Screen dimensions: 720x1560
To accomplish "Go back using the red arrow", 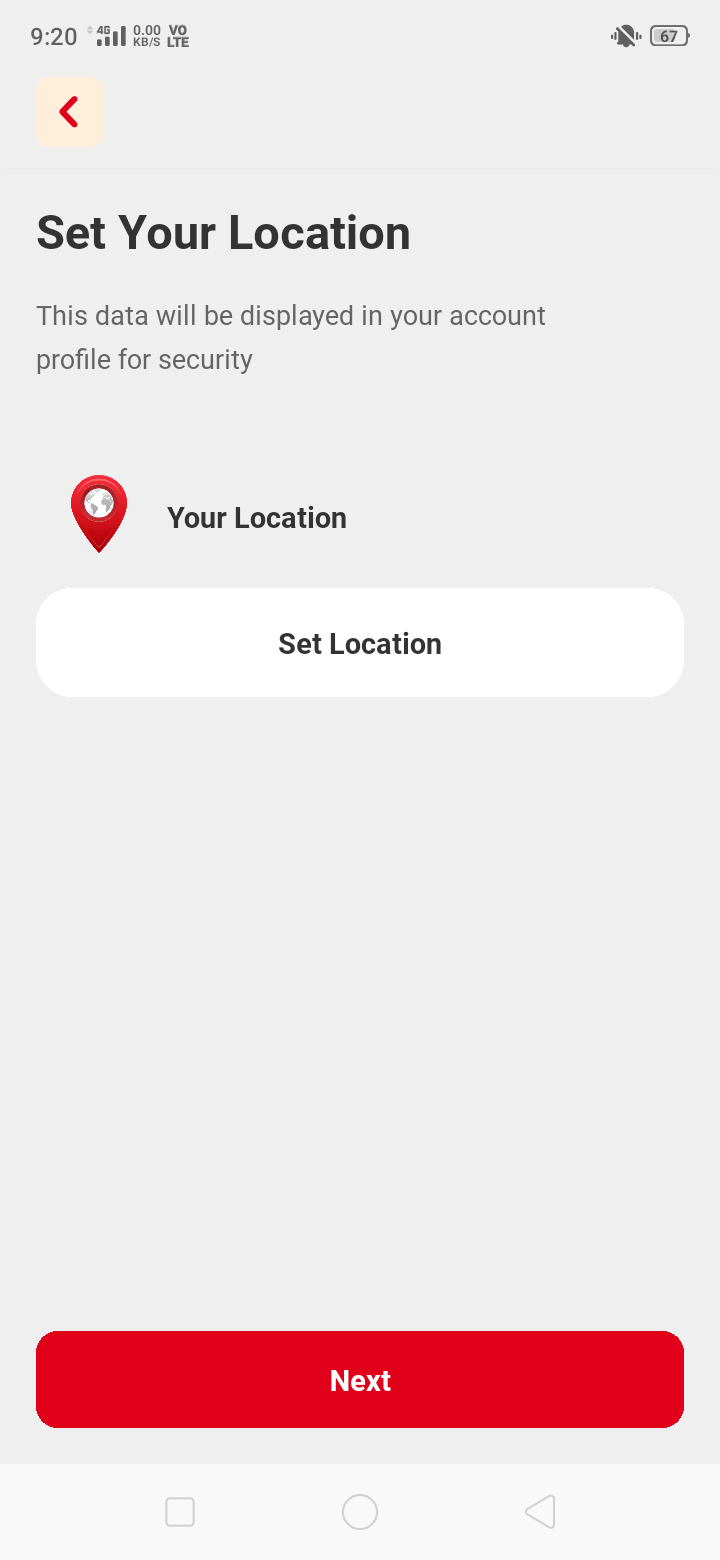I will coord(69,112).
